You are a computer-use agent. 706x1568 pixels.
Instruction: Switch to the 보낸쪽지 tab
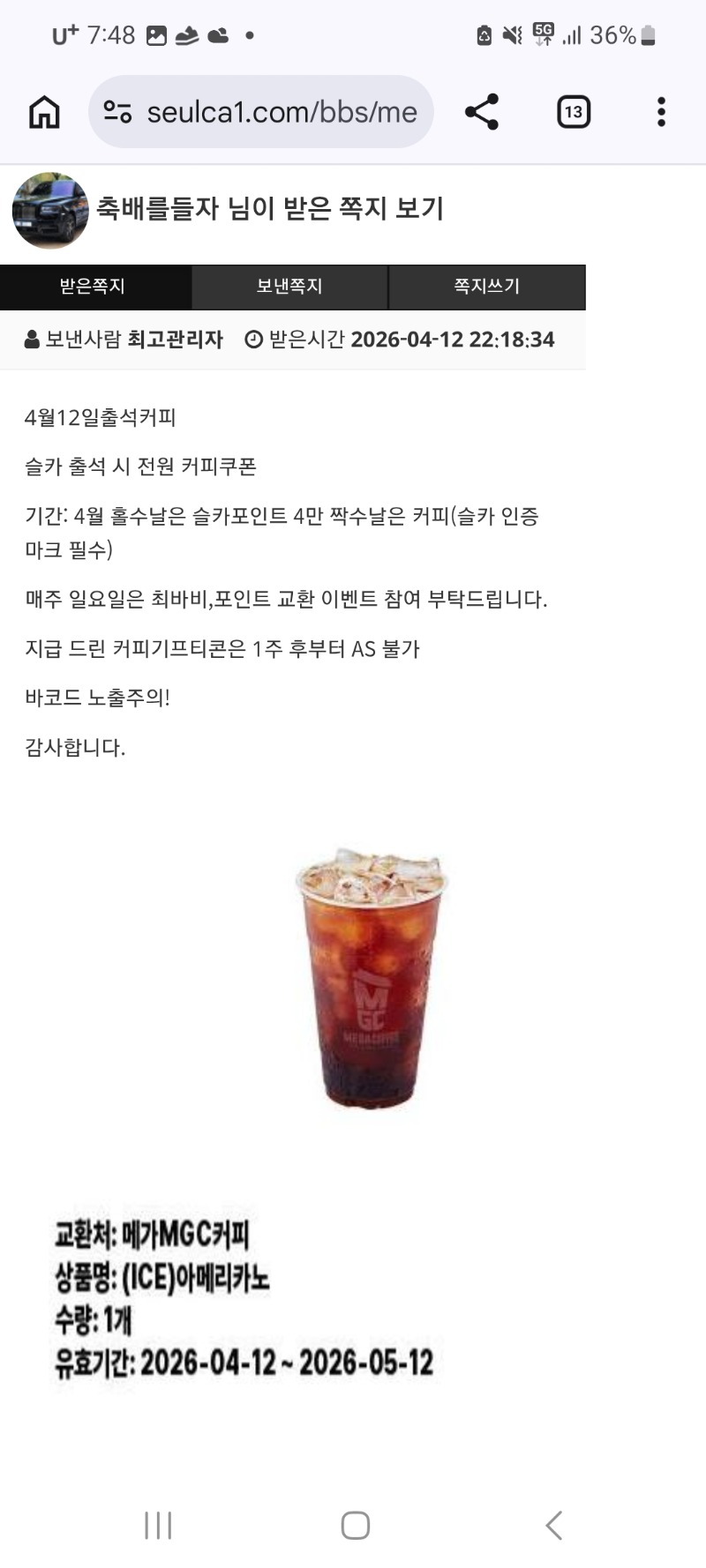tap(289, 287)
